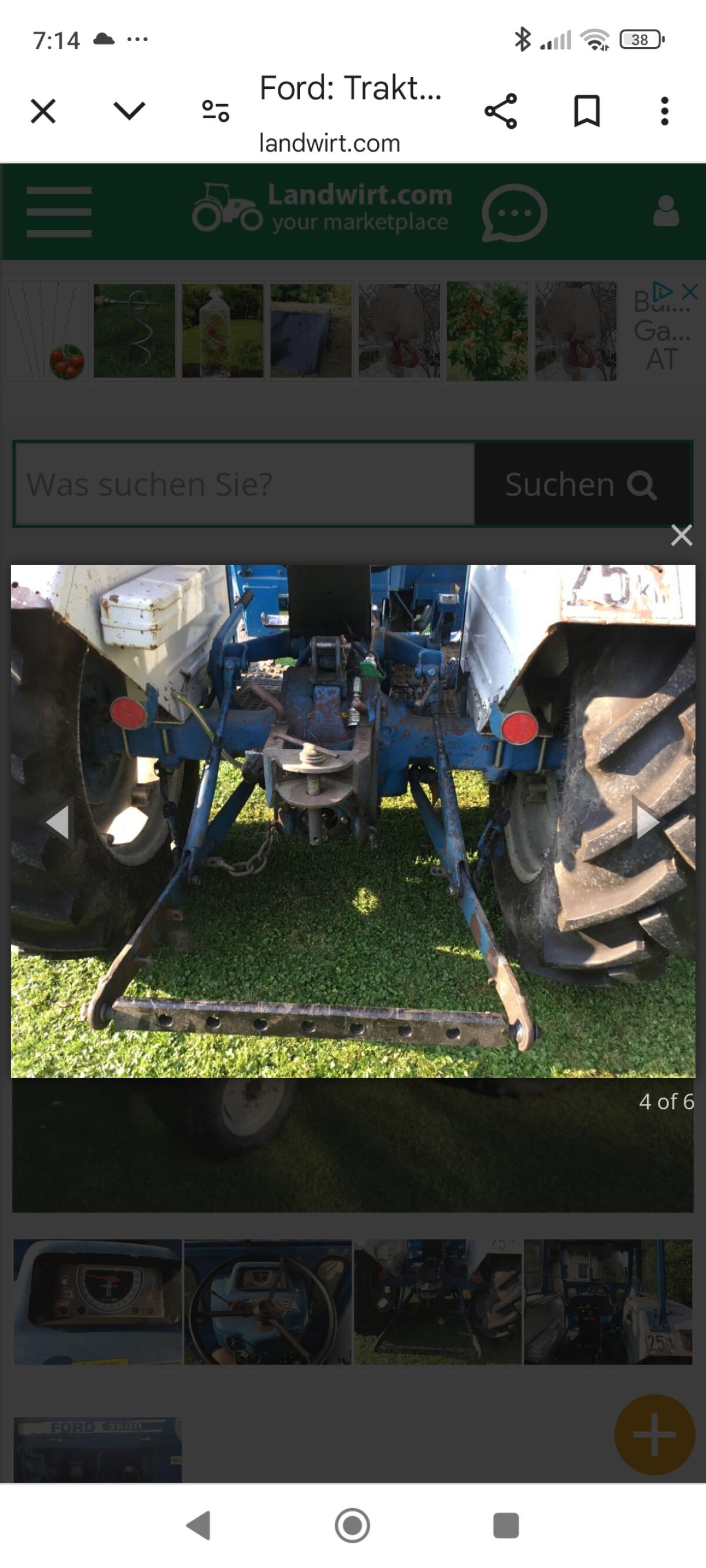The height and width of the screenshot is (1568, 706).
Task: Share this Landwirt page
Action: coord(501,111)
